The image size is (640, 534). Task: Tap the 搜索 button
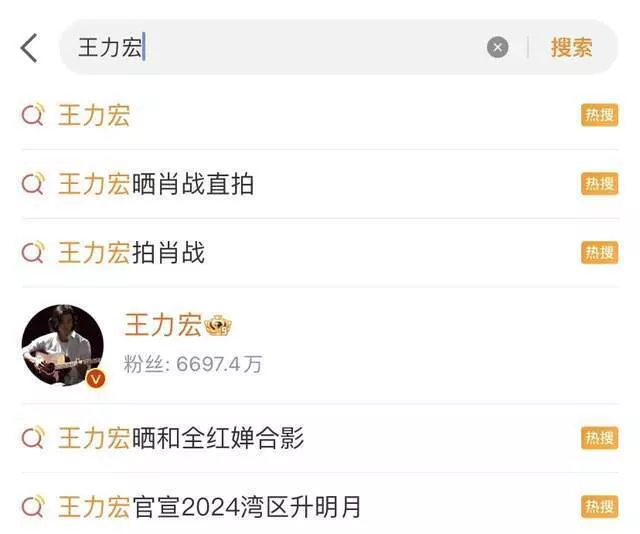[x=571, y=47]
